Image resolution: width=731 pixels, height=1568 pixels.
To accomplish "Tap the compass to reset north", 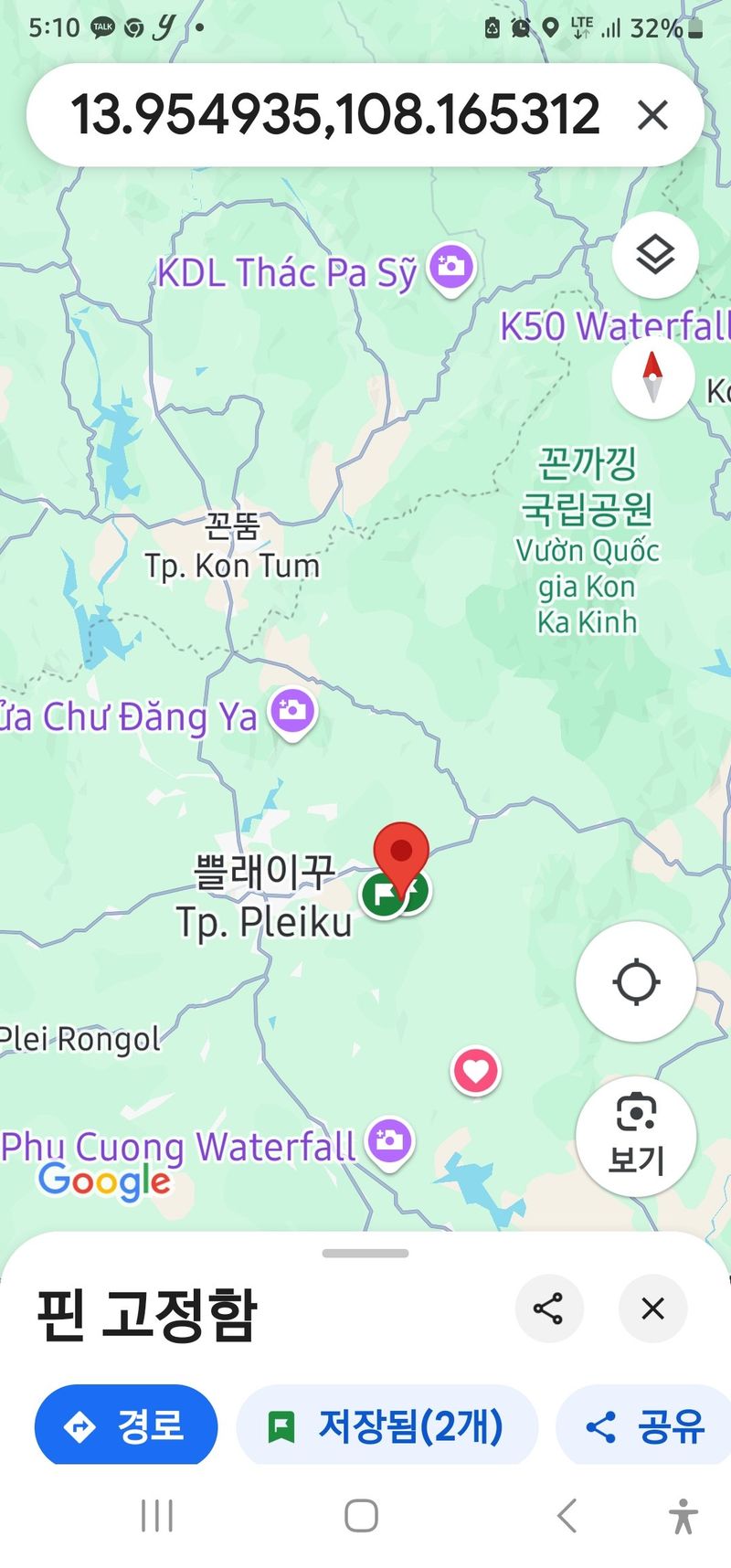I will [652, 377].
